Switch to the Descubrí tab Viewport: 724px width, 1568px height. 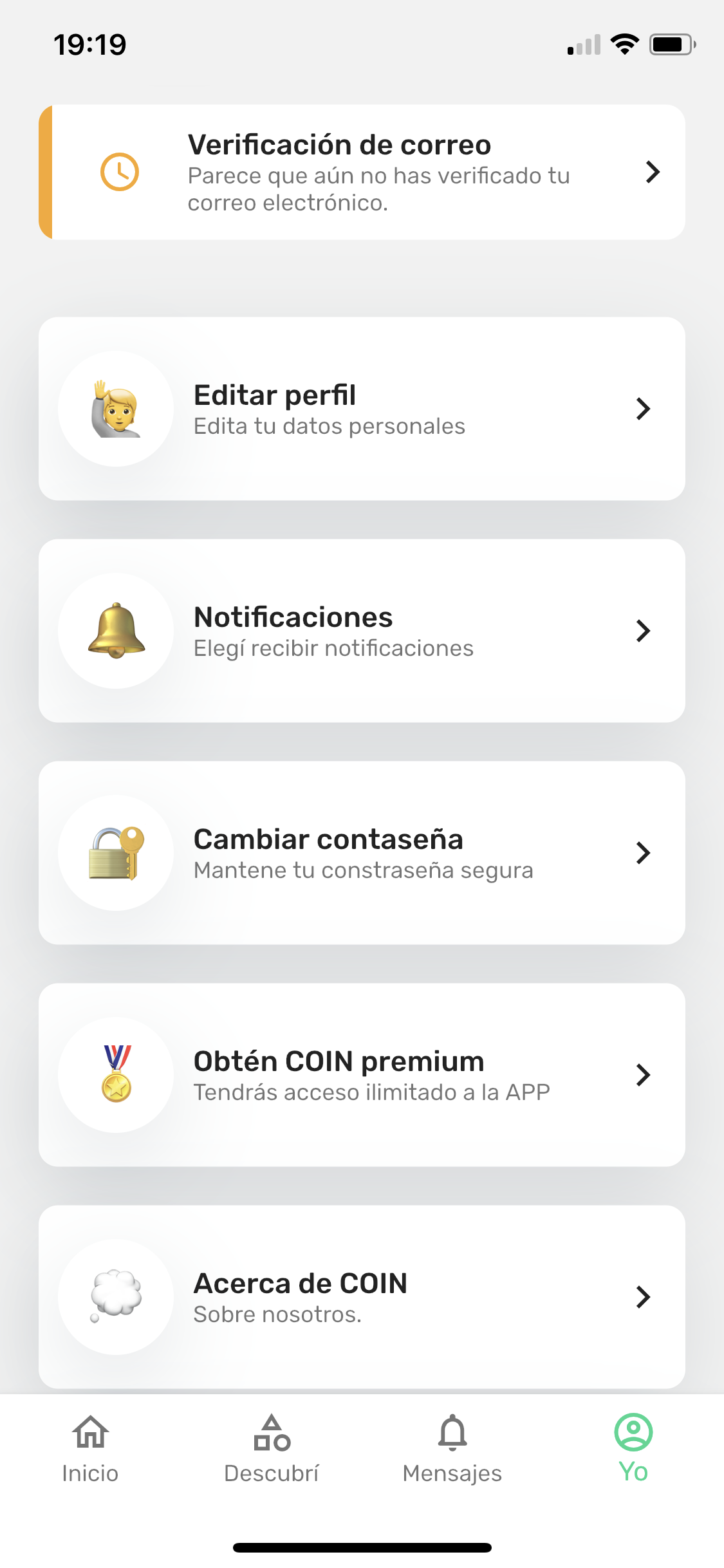(272, 1448)
